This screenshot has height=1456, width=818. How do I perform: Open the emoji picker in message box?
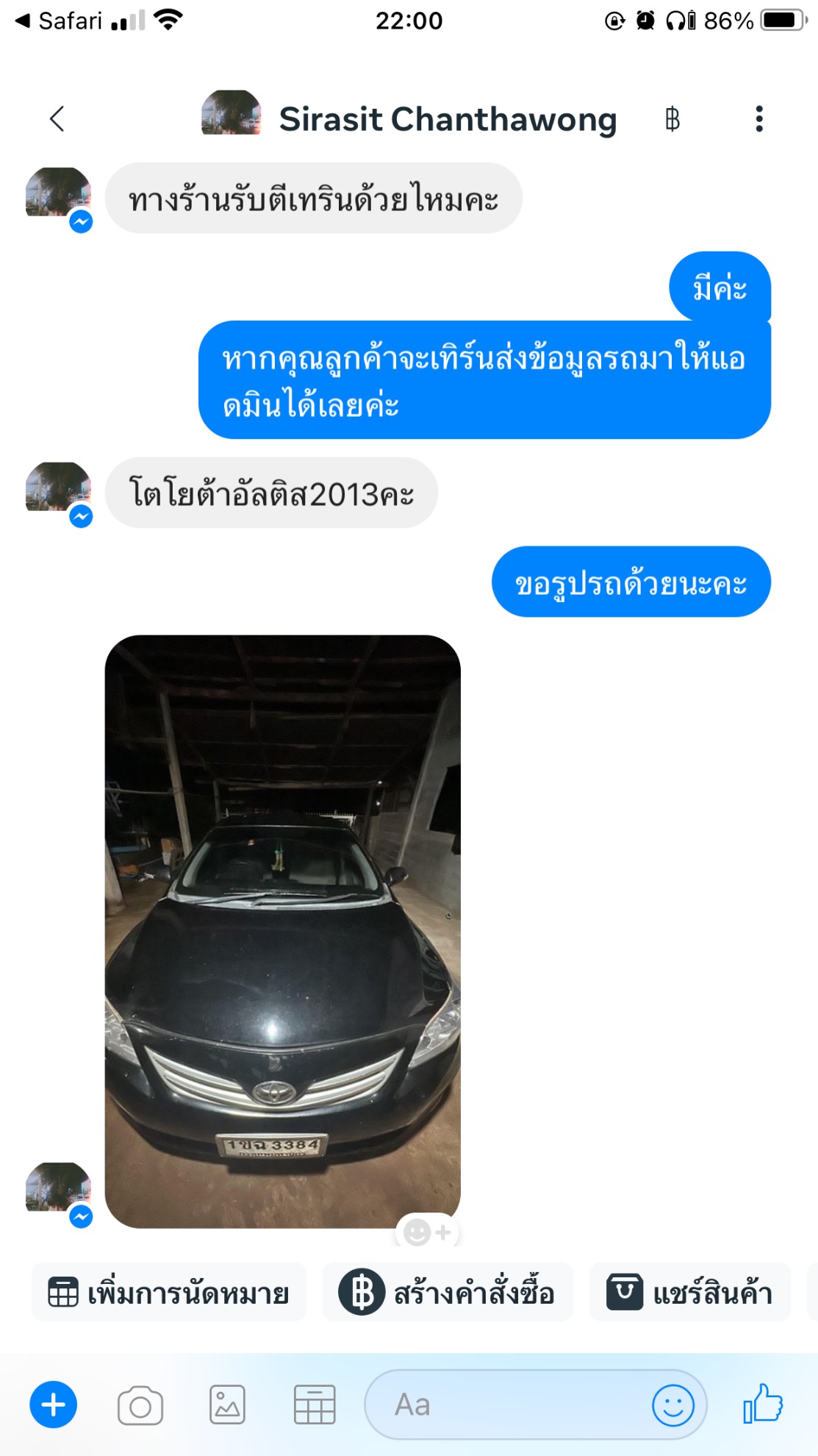click(x=672, y=1405)
